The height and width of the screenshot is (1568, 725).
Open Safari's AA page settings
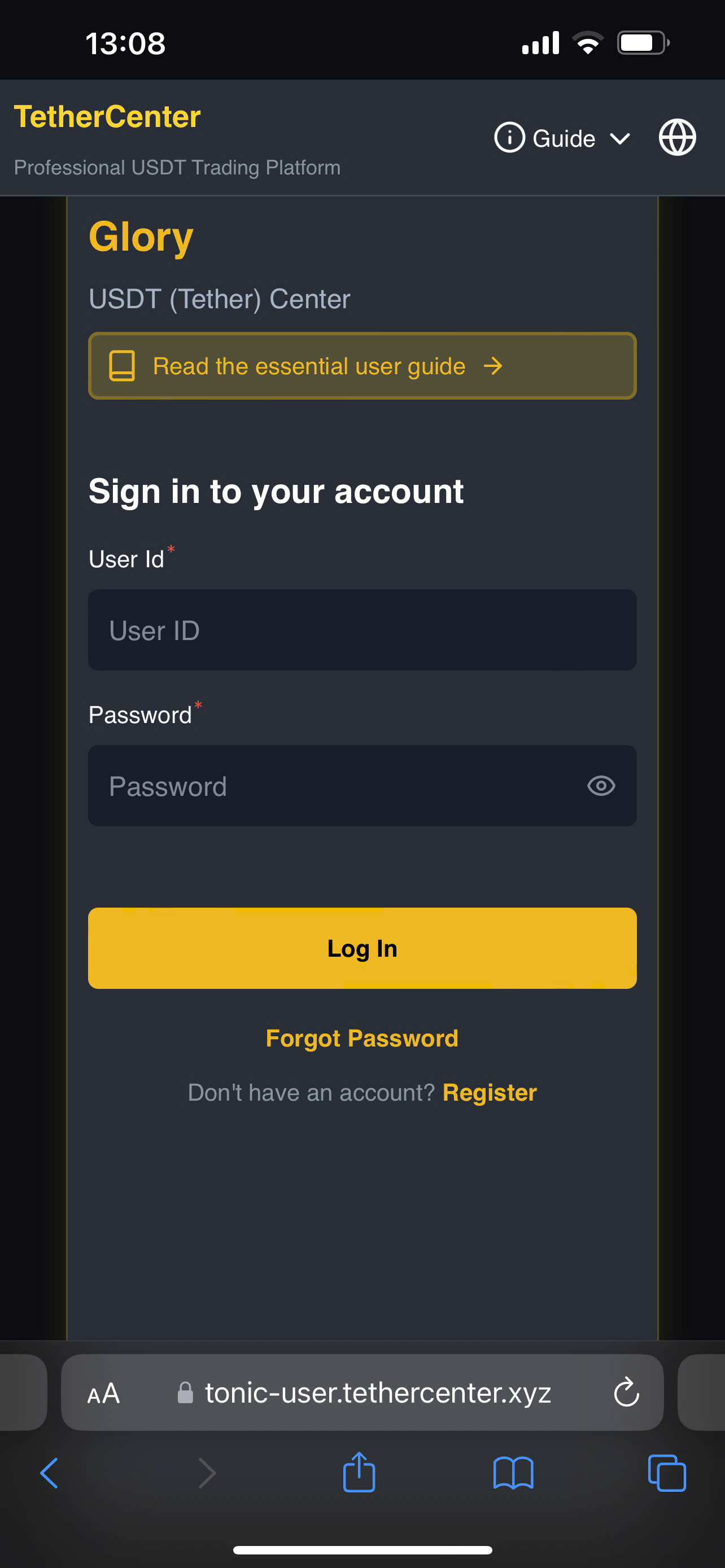[x=103, y=1392]
